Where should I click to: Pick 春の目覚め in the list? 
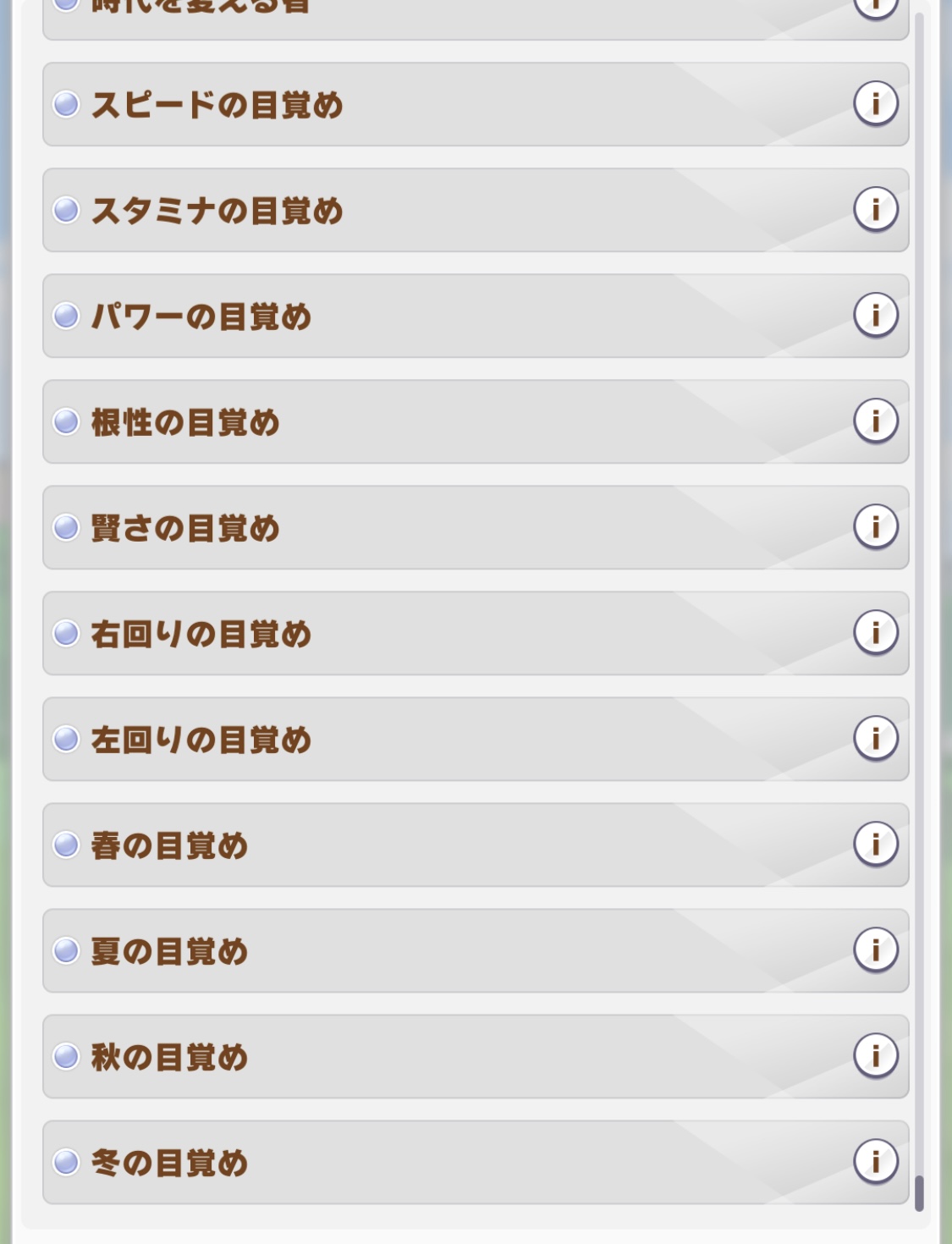pos(169,845)
